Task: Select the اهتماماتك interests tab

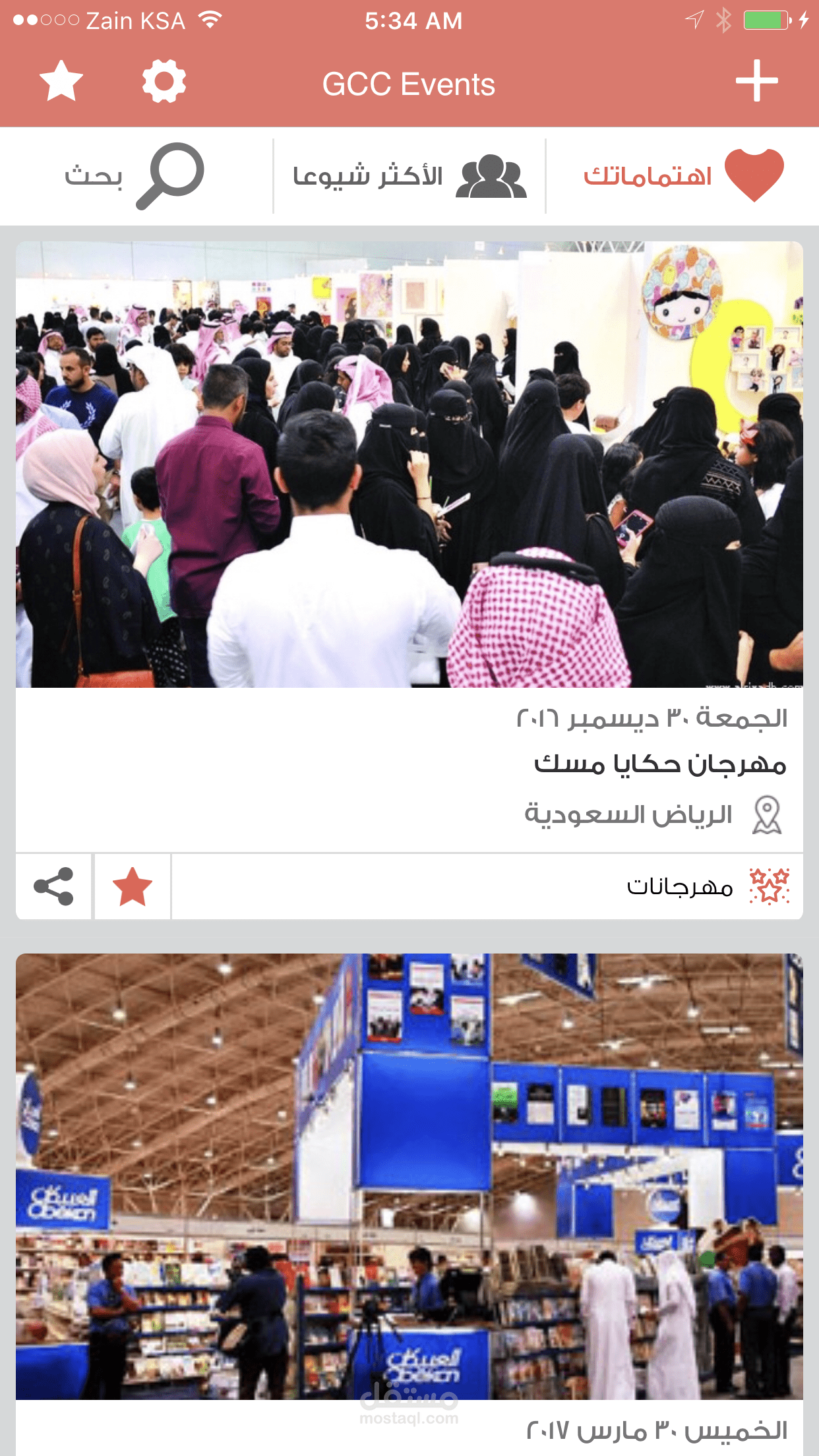Action: click(682, 176)
